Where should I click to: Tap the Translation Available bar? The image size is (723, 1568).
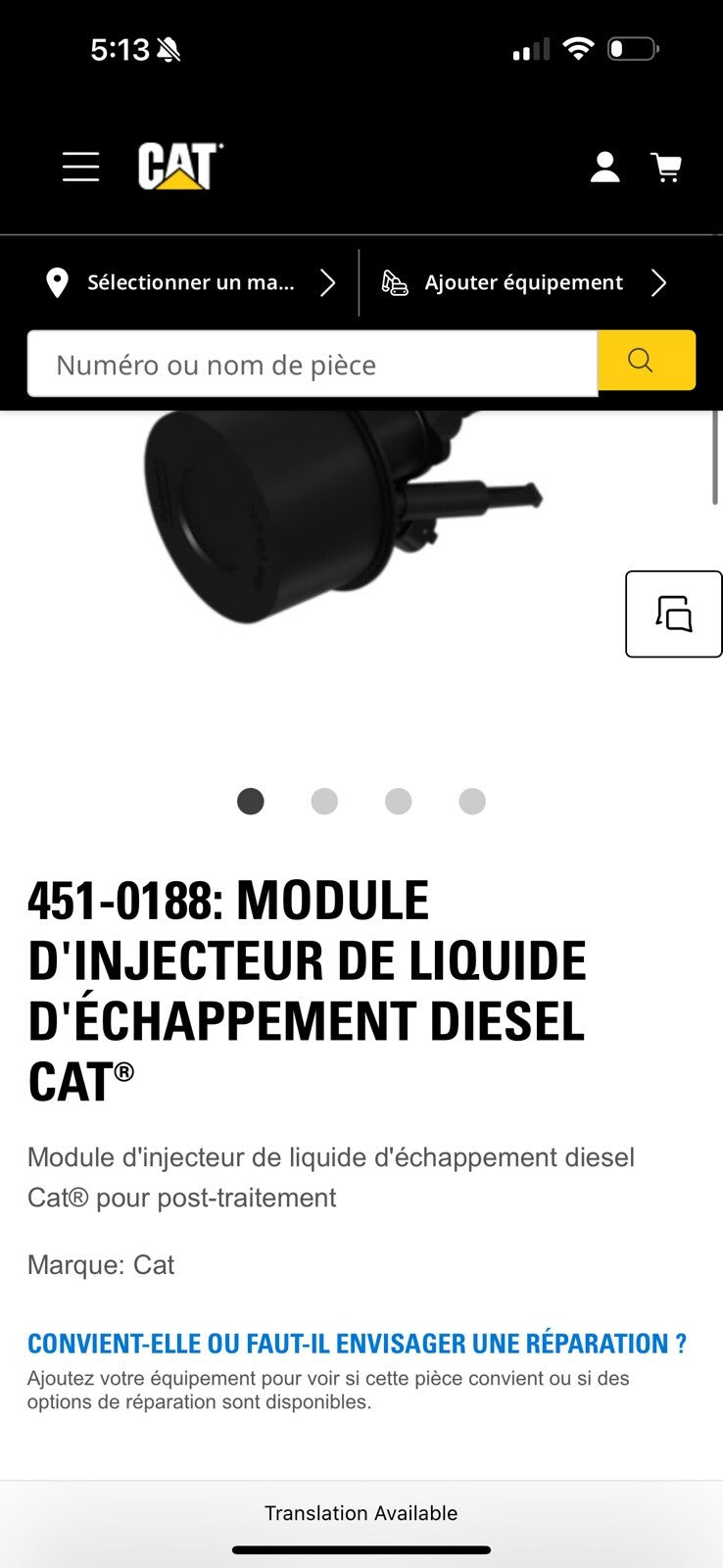361,1513
